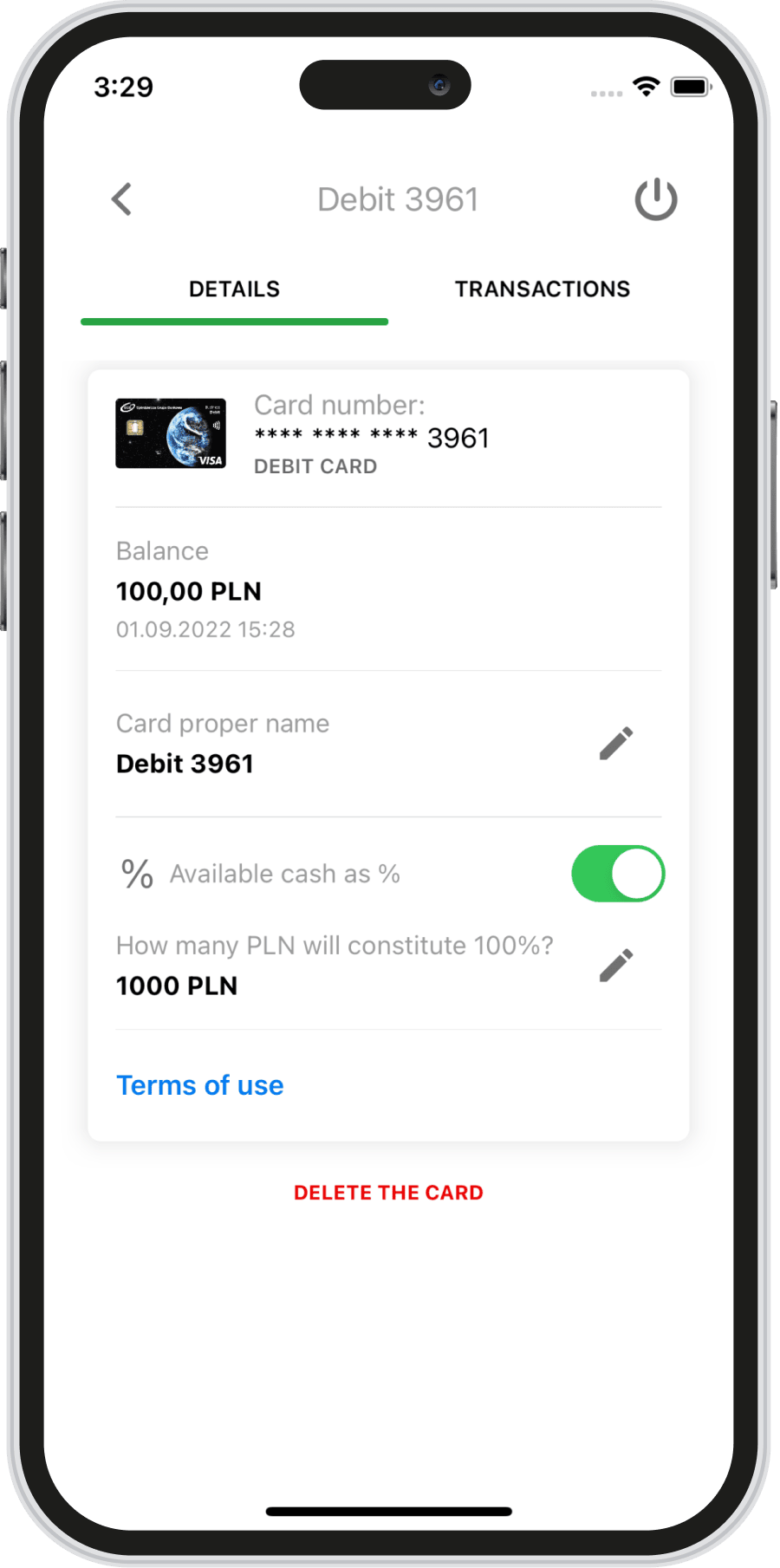Switch to the Transactions tab
The image size is (780, 1568).
[543, 290]
